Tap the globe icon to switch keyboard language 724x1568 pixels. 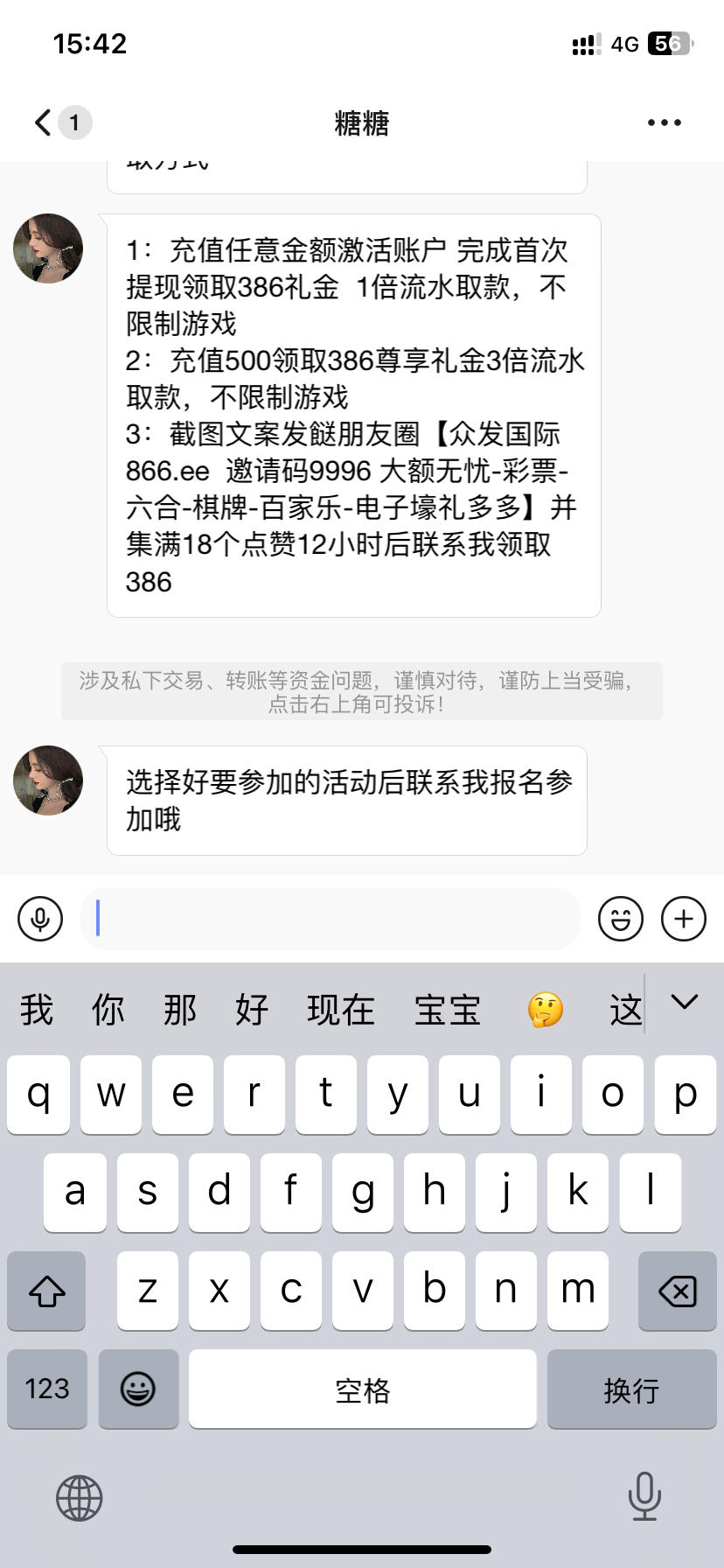(x=79, y=1498)
